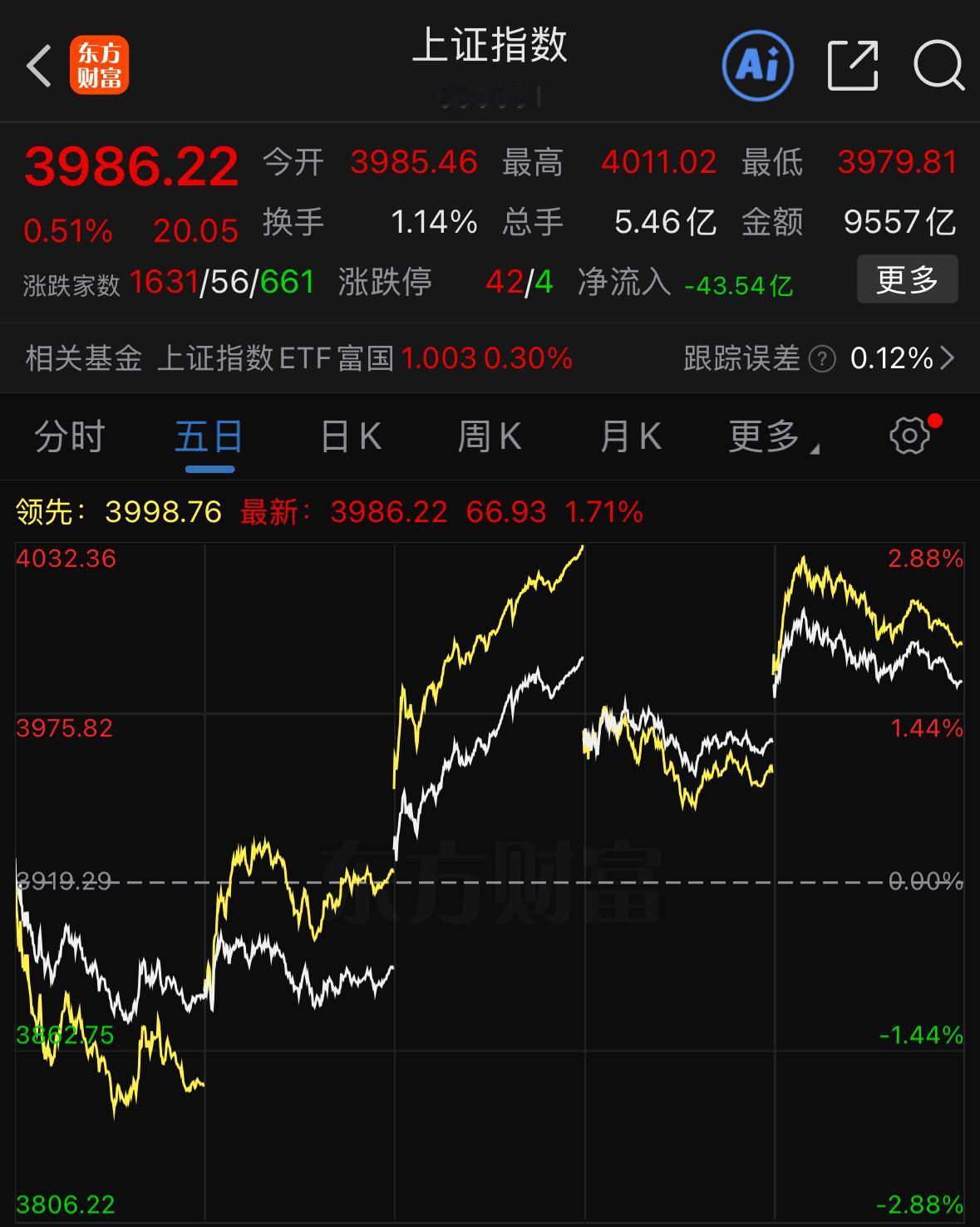Tap the question mark beside 跟踪误差
Screen dimensions: 980x1227
click(x=821, y=359)
